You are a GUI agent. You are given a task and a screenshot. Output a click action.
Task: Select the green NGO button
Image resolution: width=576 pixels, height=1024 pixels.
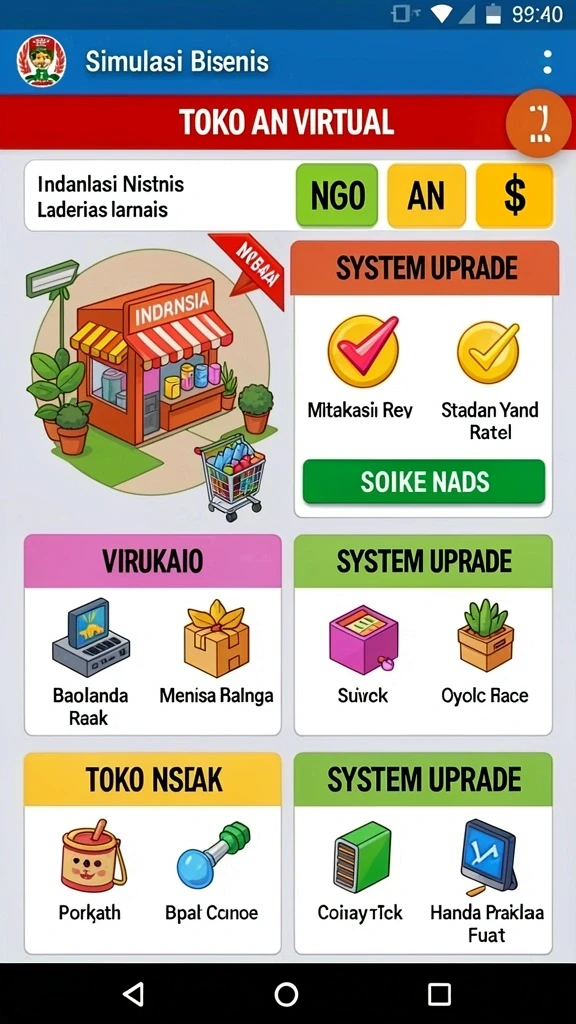point(337,195)
